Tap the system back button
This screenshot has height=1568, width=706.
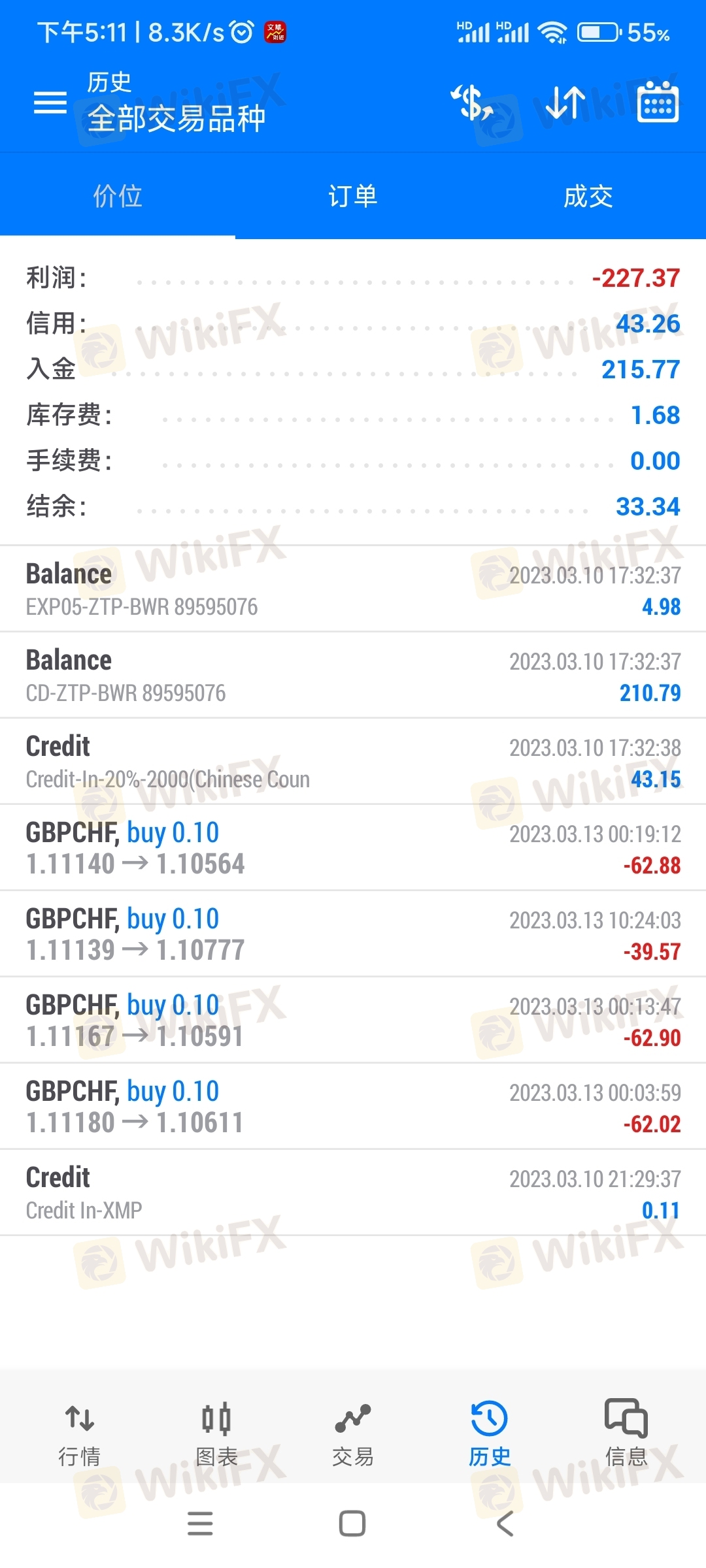pos(505,1524)
